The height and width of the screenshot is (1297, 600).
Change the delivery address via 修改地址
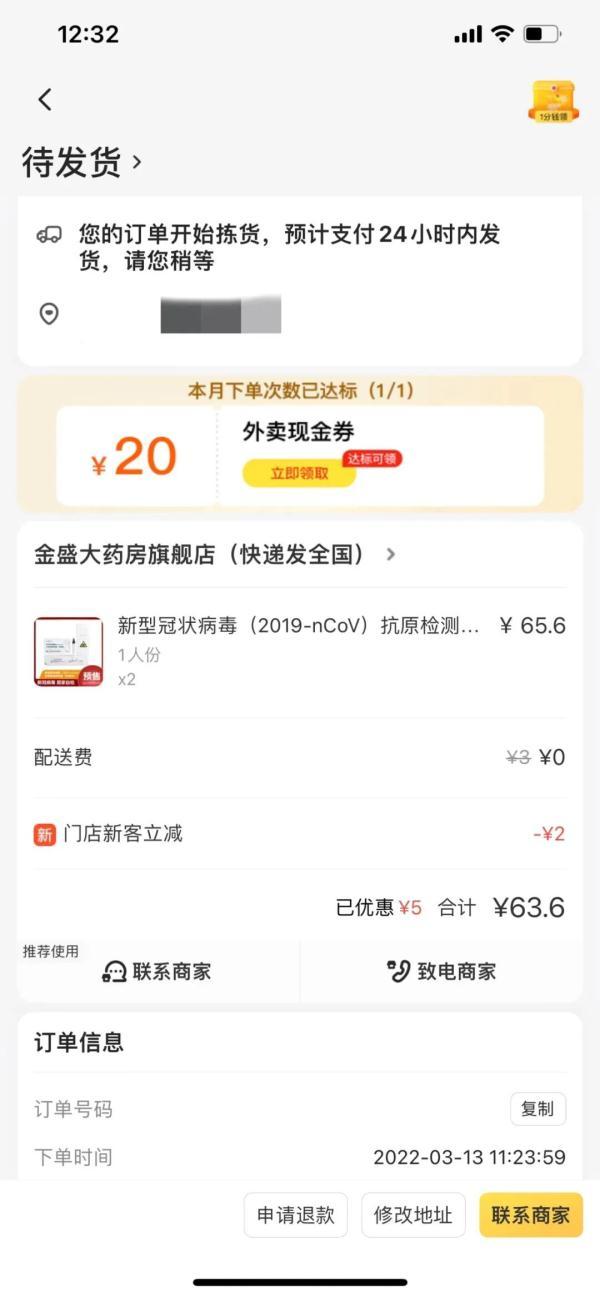tap(413, 1215)
